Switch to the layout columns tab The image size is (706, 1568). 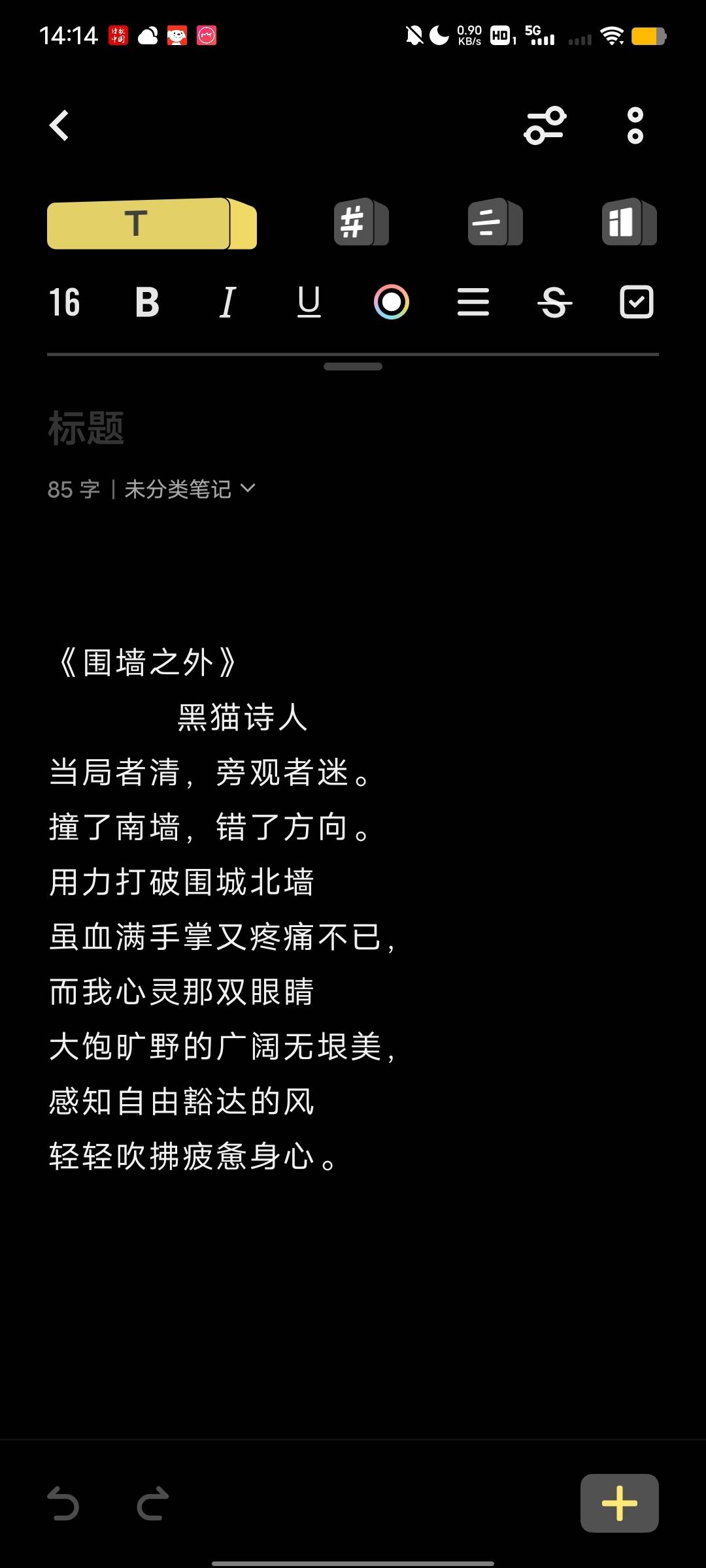click(629, 222)
